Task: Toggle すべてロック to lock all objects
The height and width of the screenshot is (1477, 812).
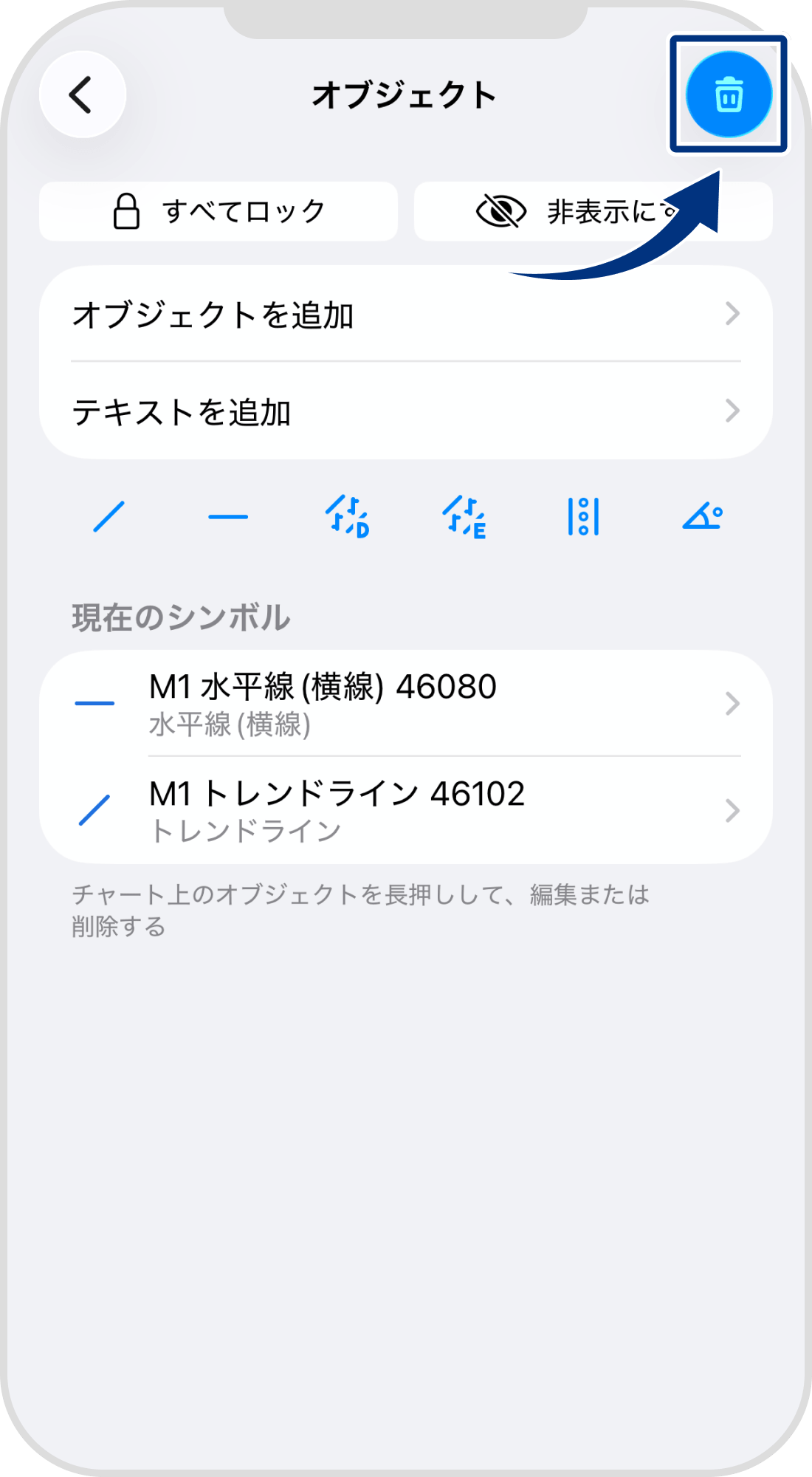Action: [x=220, y=211]
